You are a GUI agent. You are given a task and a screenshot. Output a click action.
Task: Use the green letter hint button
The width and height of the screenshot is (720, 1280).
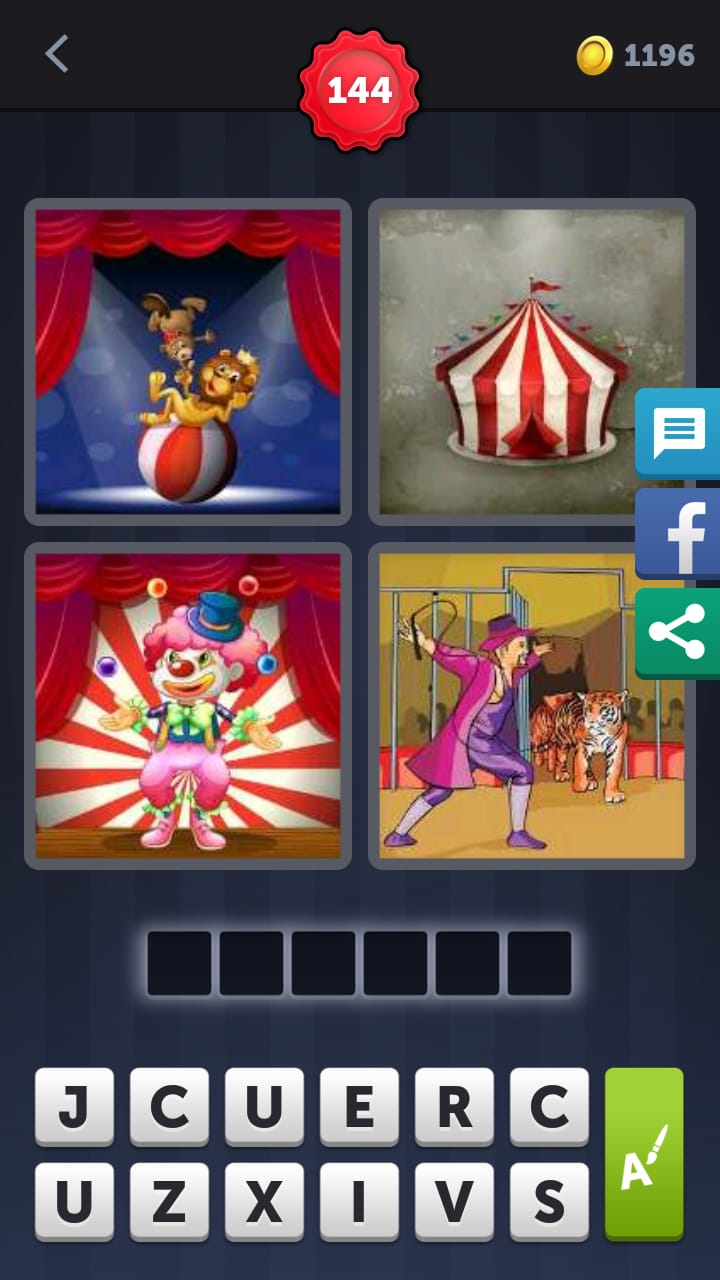(x=644, y=1153)
